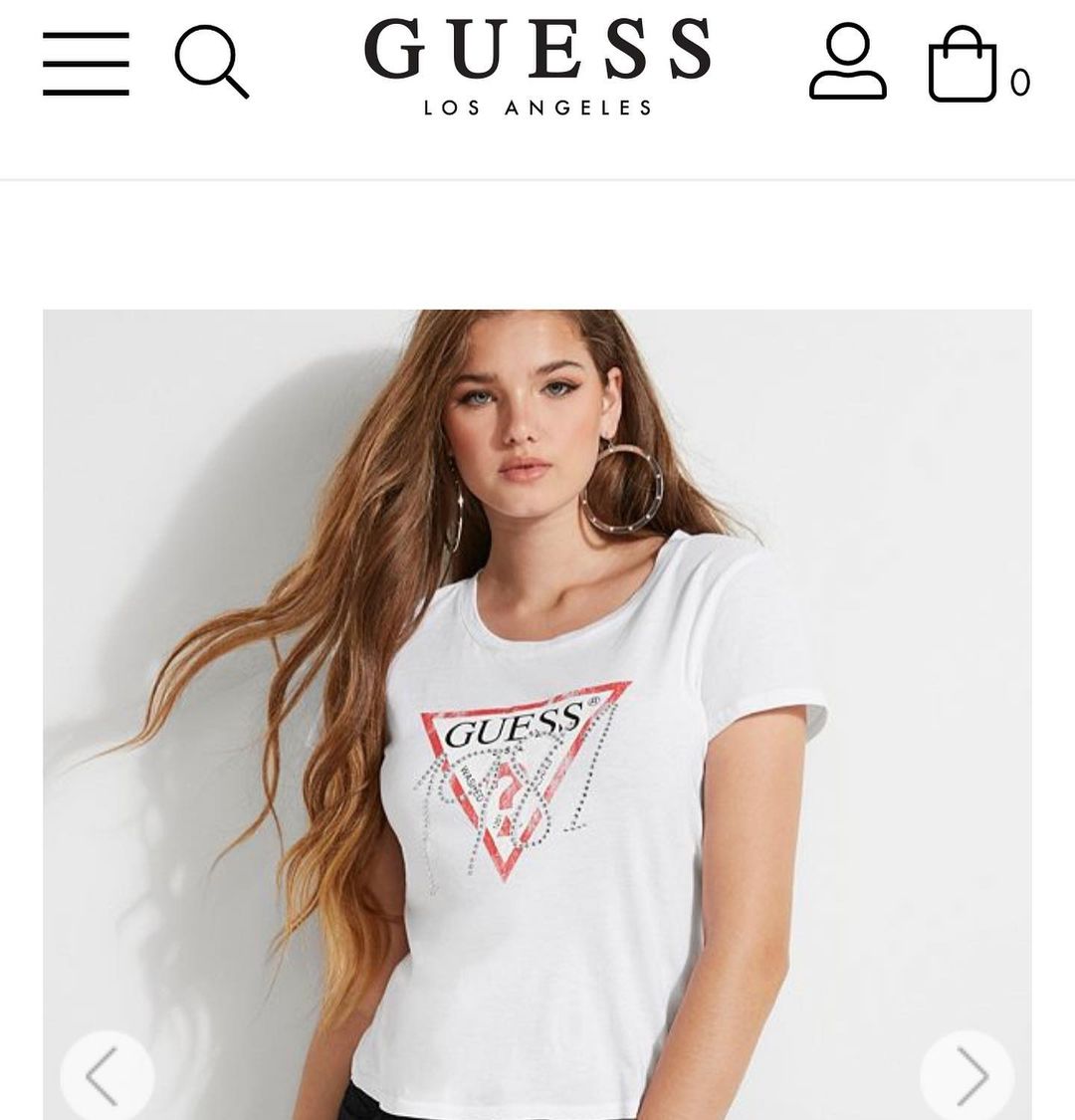
Task: Show the next product photo
Action: pyautogui.click(x=967, y=1075)
